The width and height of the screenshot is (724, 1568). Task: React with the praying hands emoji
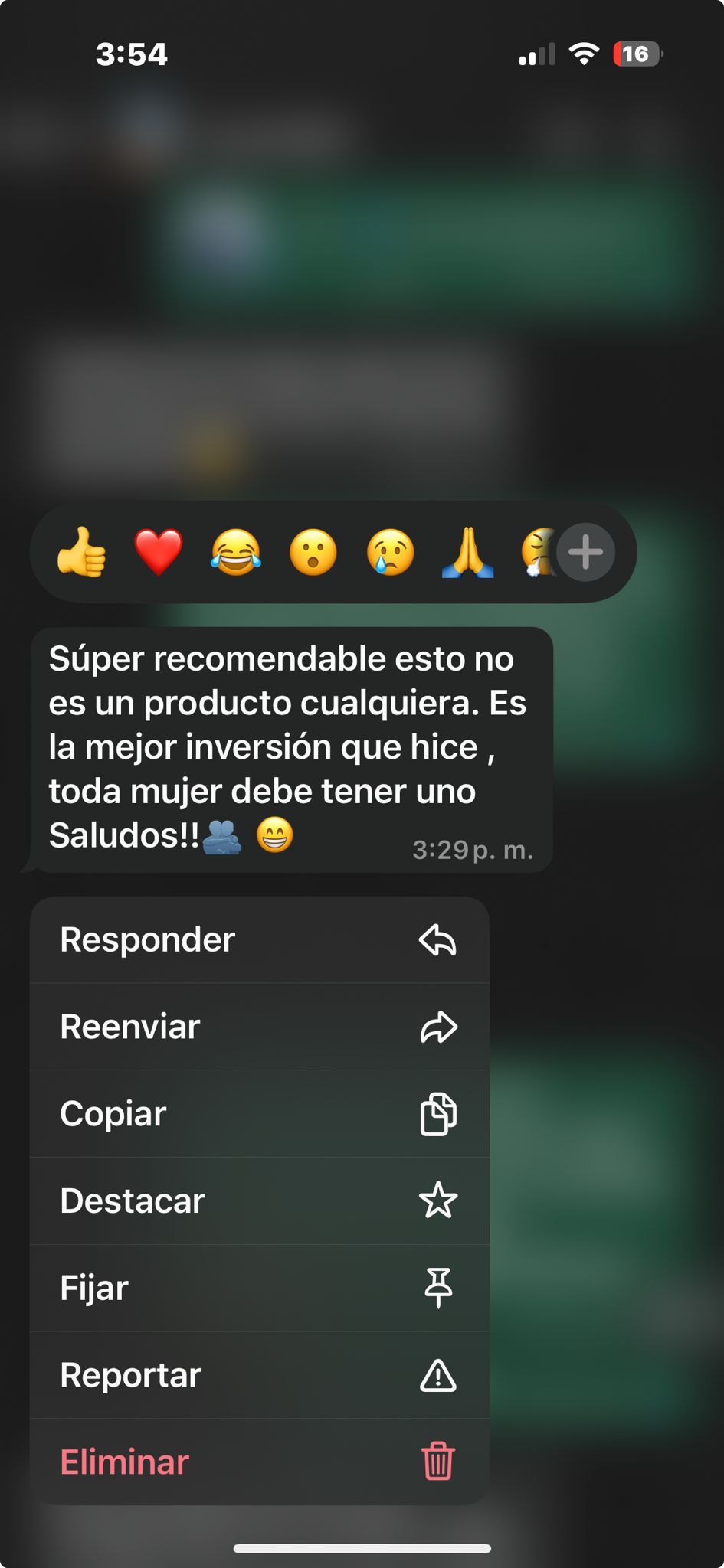(468, 552)
